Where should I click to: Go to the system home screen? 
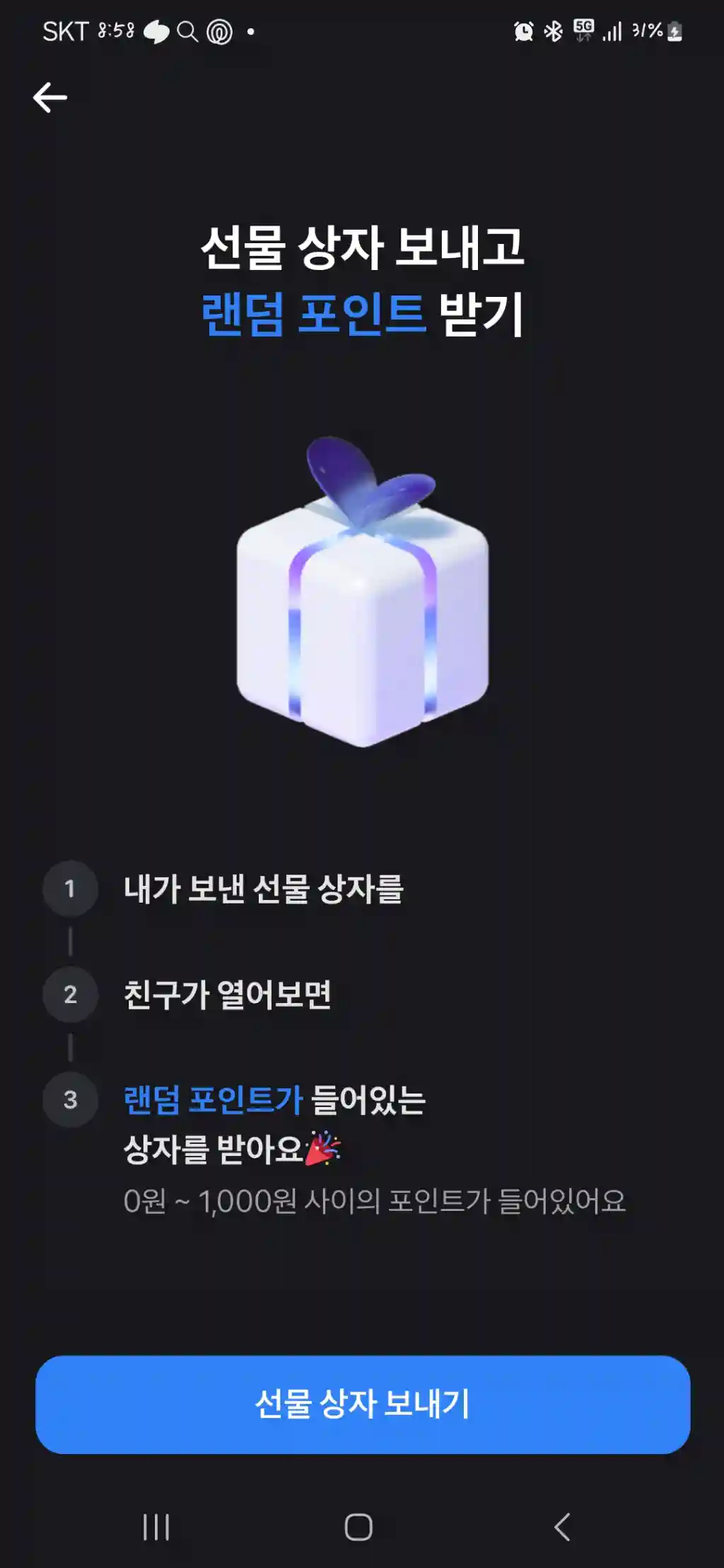click(358, 1527)
